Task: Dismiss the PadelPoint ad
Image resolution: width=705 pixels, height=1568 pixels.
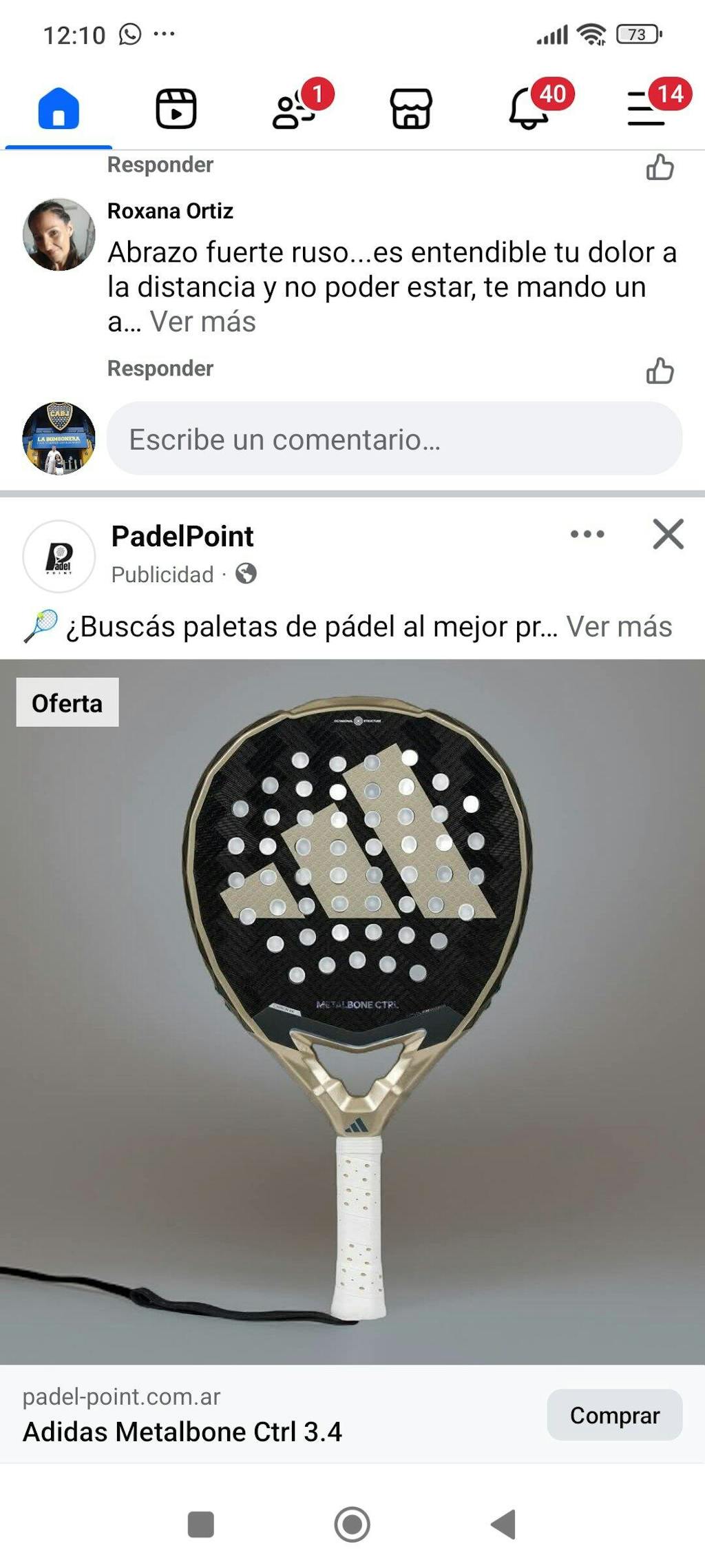Action: click(x=668, y=534)
